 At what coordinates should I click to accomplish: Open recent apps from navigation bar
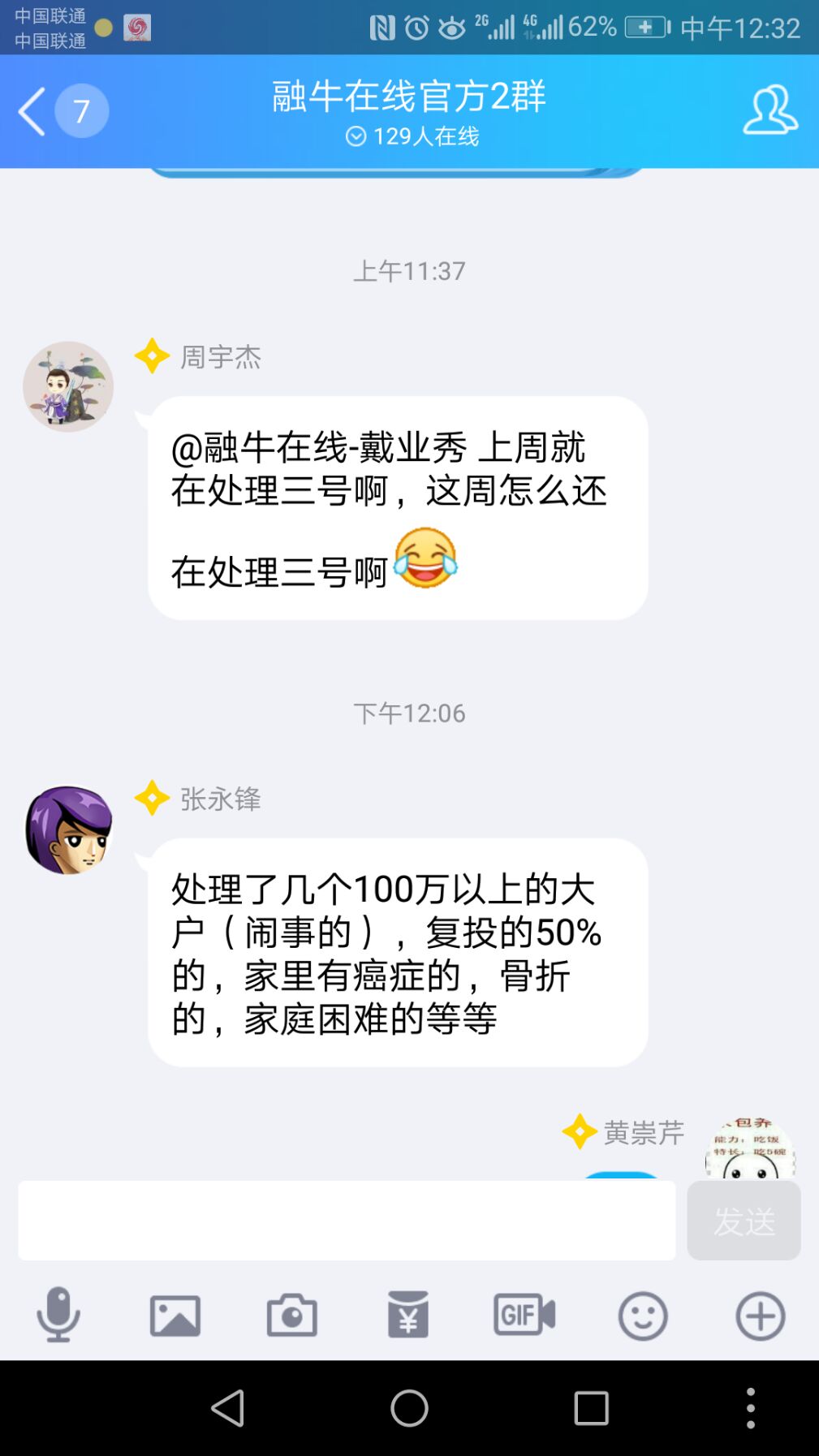[591, 1408]
